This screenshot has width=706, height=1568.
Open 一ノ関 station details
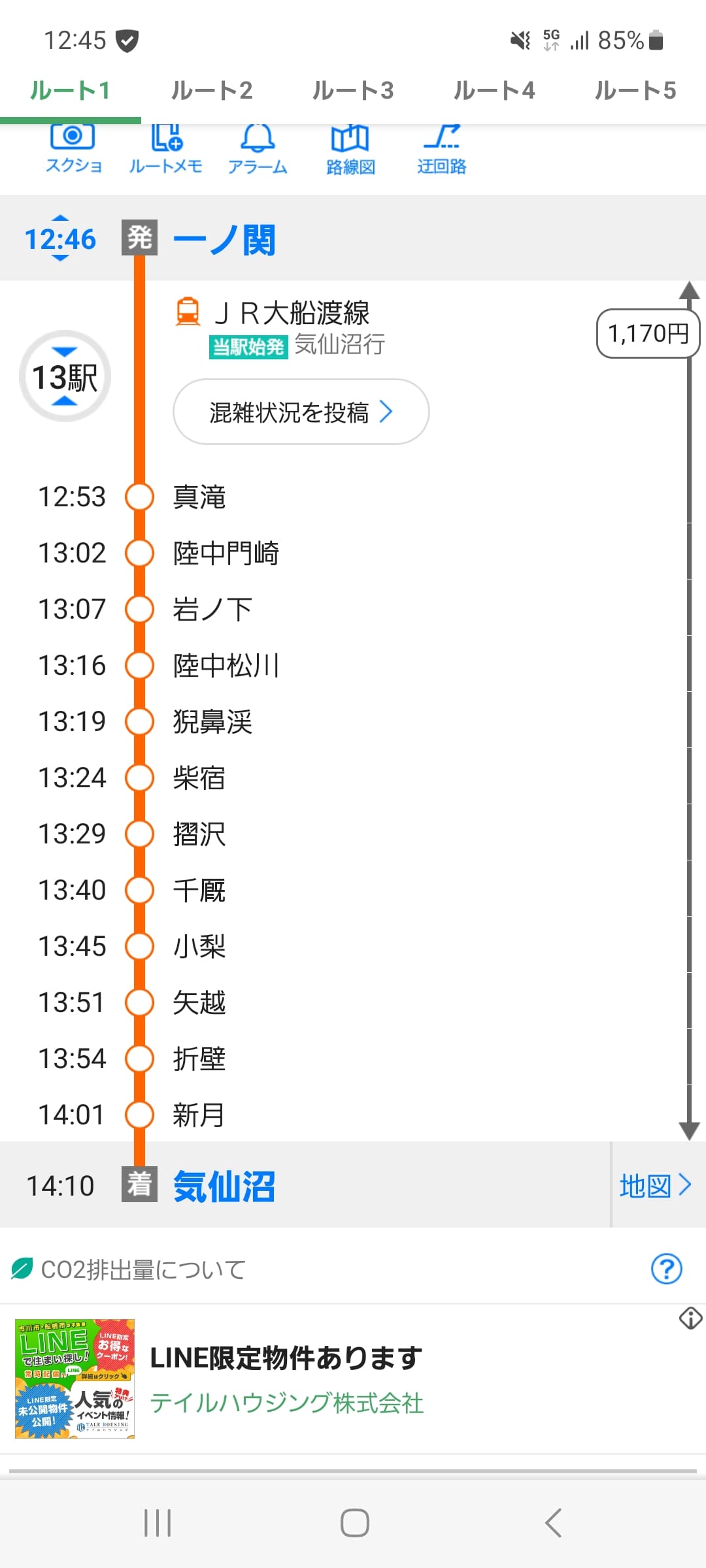pos(224,240)
